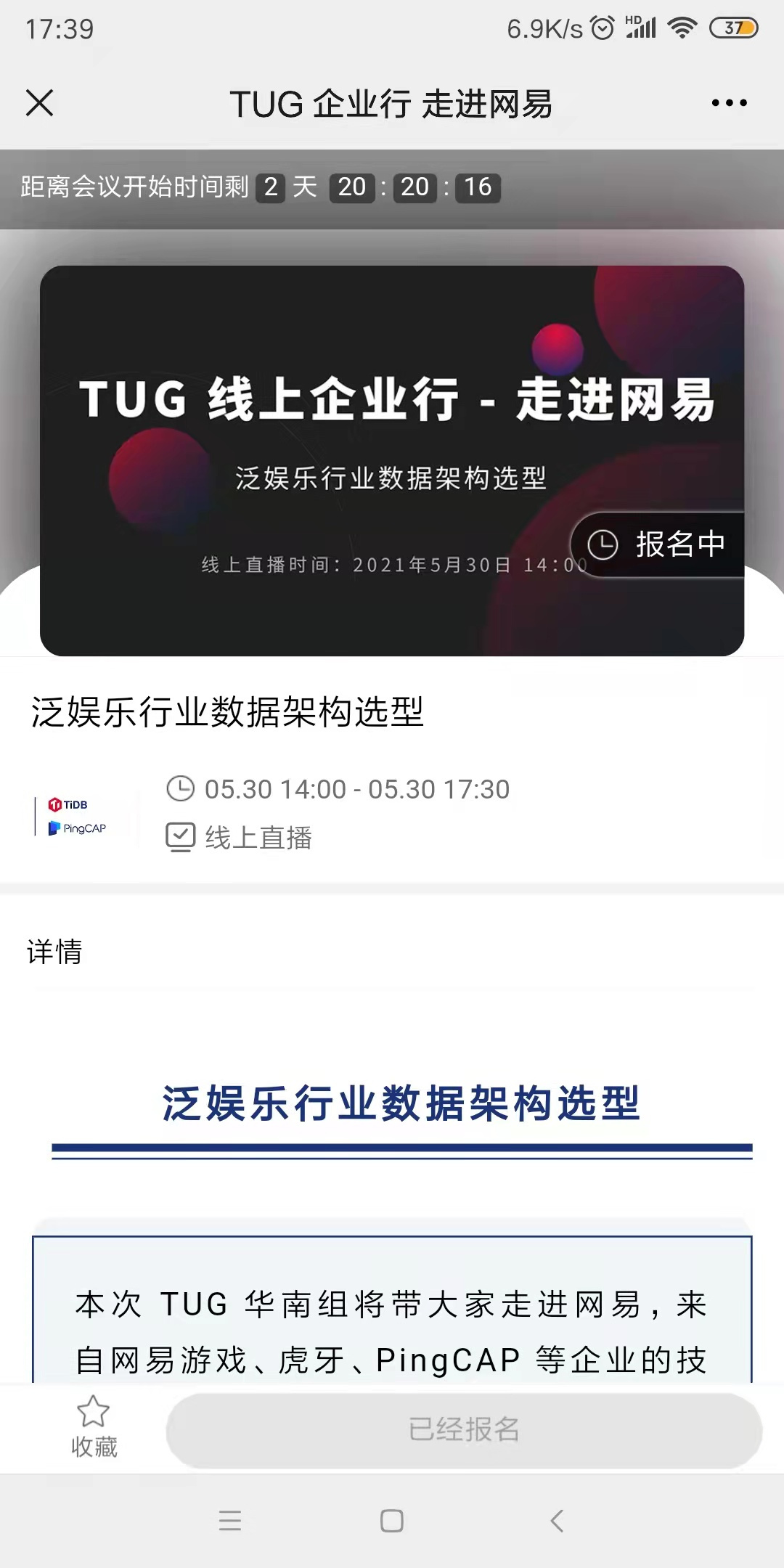Close the TUG 企业行 page

point(40,103)
